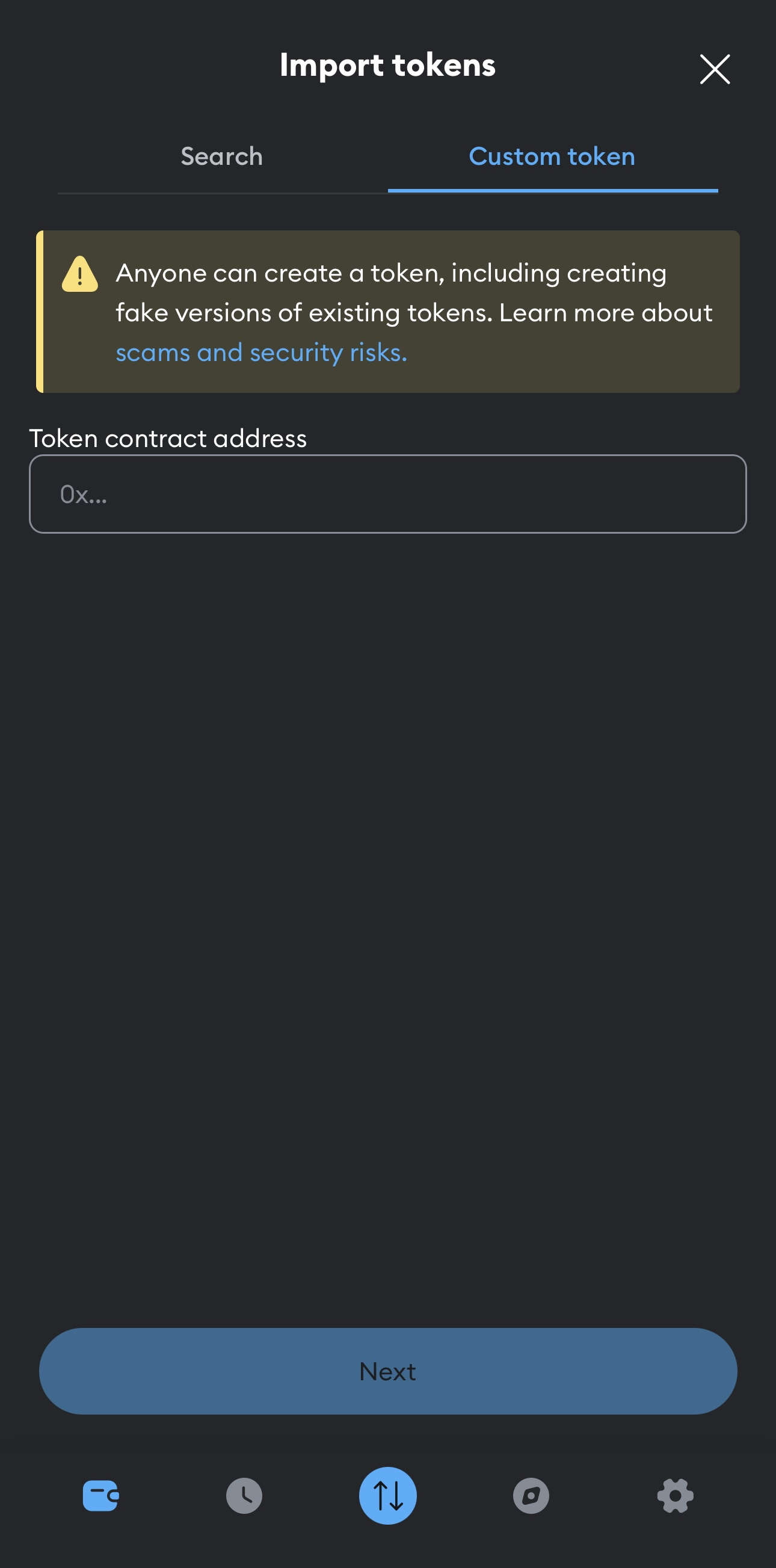Select the Custom token tab
This screenshot has width=776, height=1568.
point(552,157)
